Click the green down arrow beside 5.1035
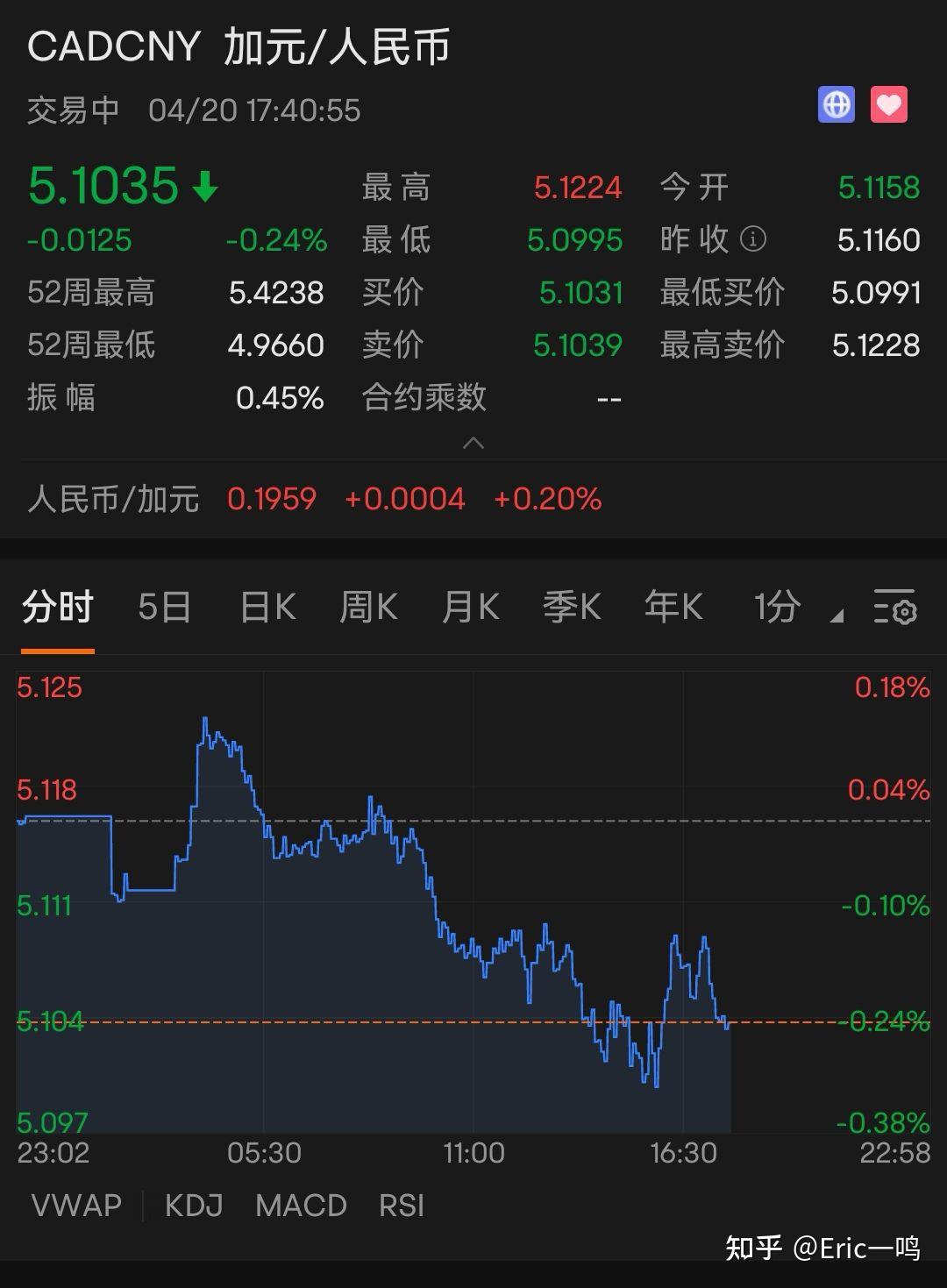 (204, 185)
